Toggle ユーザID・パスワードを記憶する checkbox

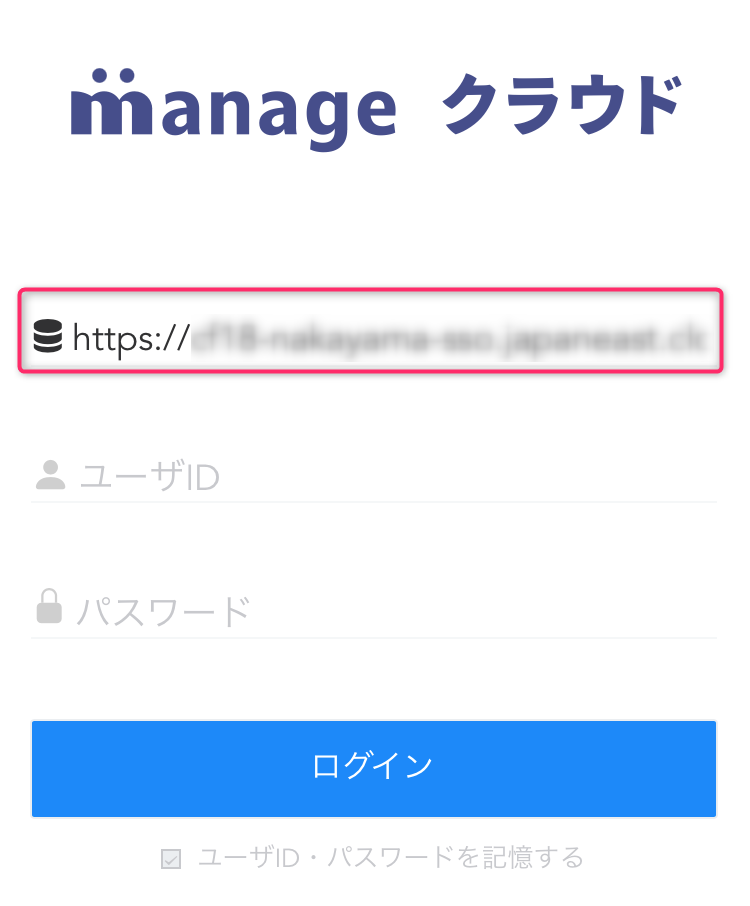tap(171, 858)
